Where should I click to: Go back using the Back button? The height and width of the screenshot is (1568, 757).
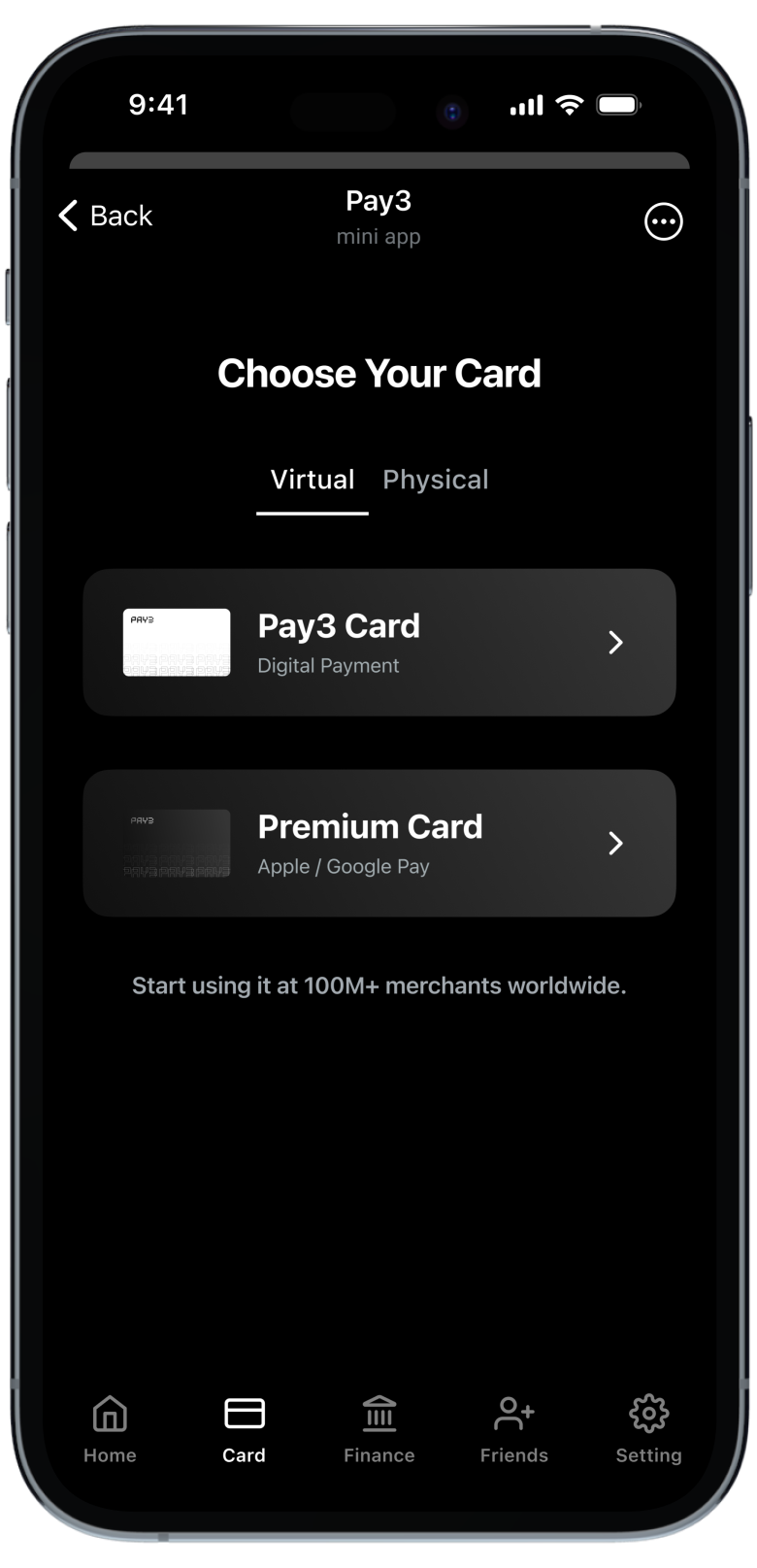tap(105, 216)
